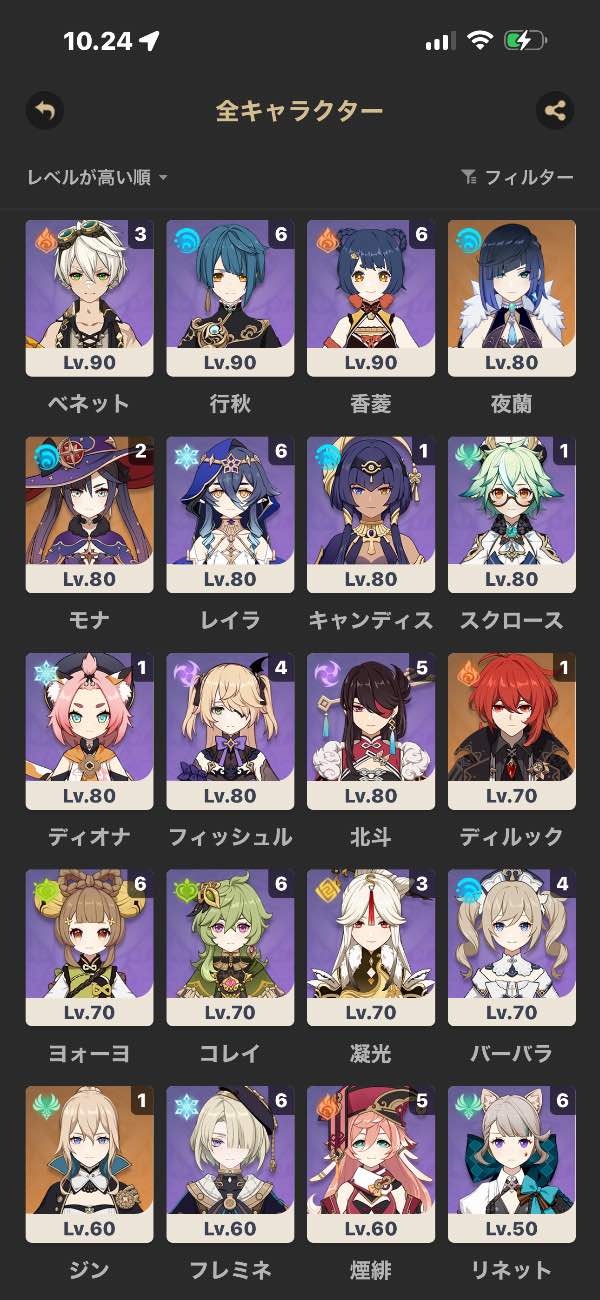Open ベネット character card
The width and height of the screenshot is (600, 1300).
[89, 298]
